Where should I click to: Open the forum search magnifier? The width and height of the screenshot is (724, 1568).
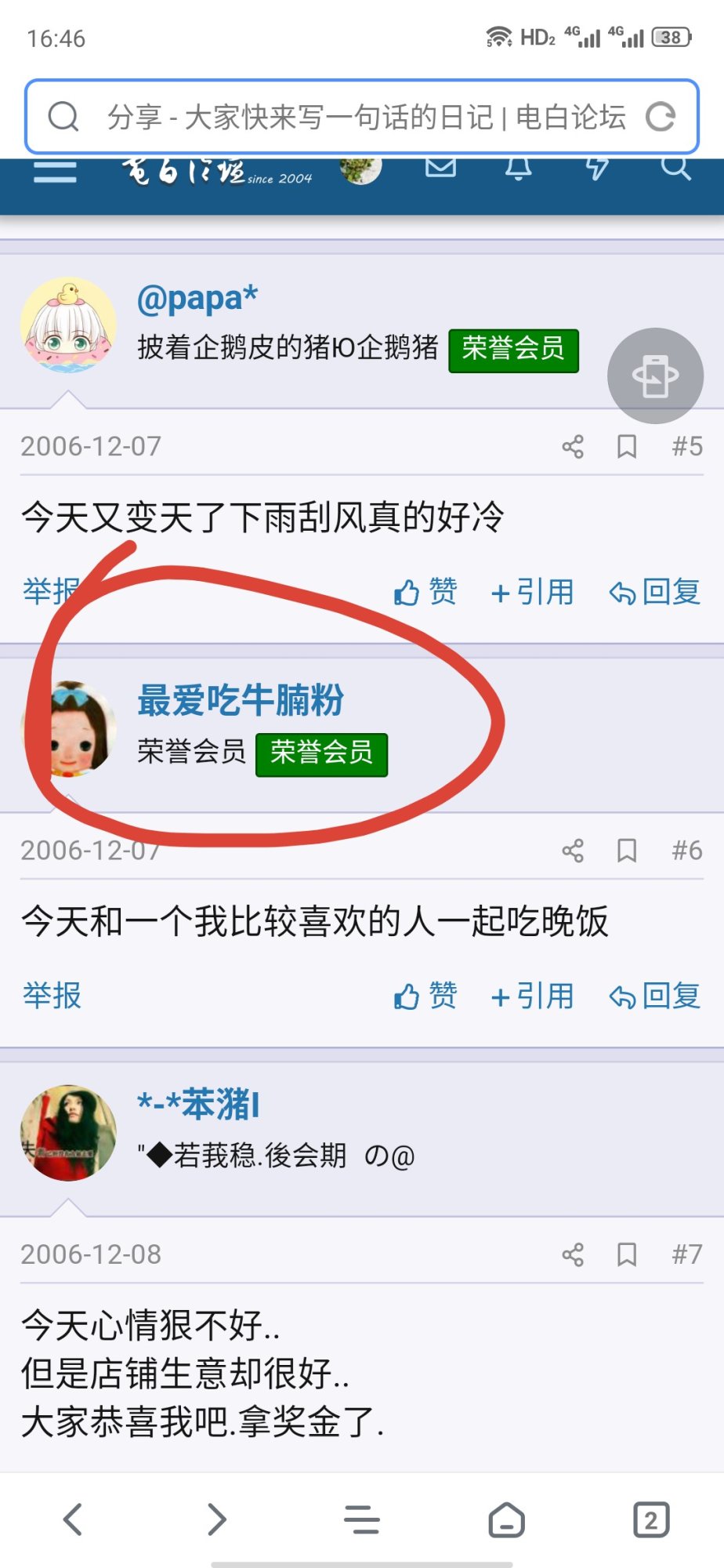coord(674,167)
